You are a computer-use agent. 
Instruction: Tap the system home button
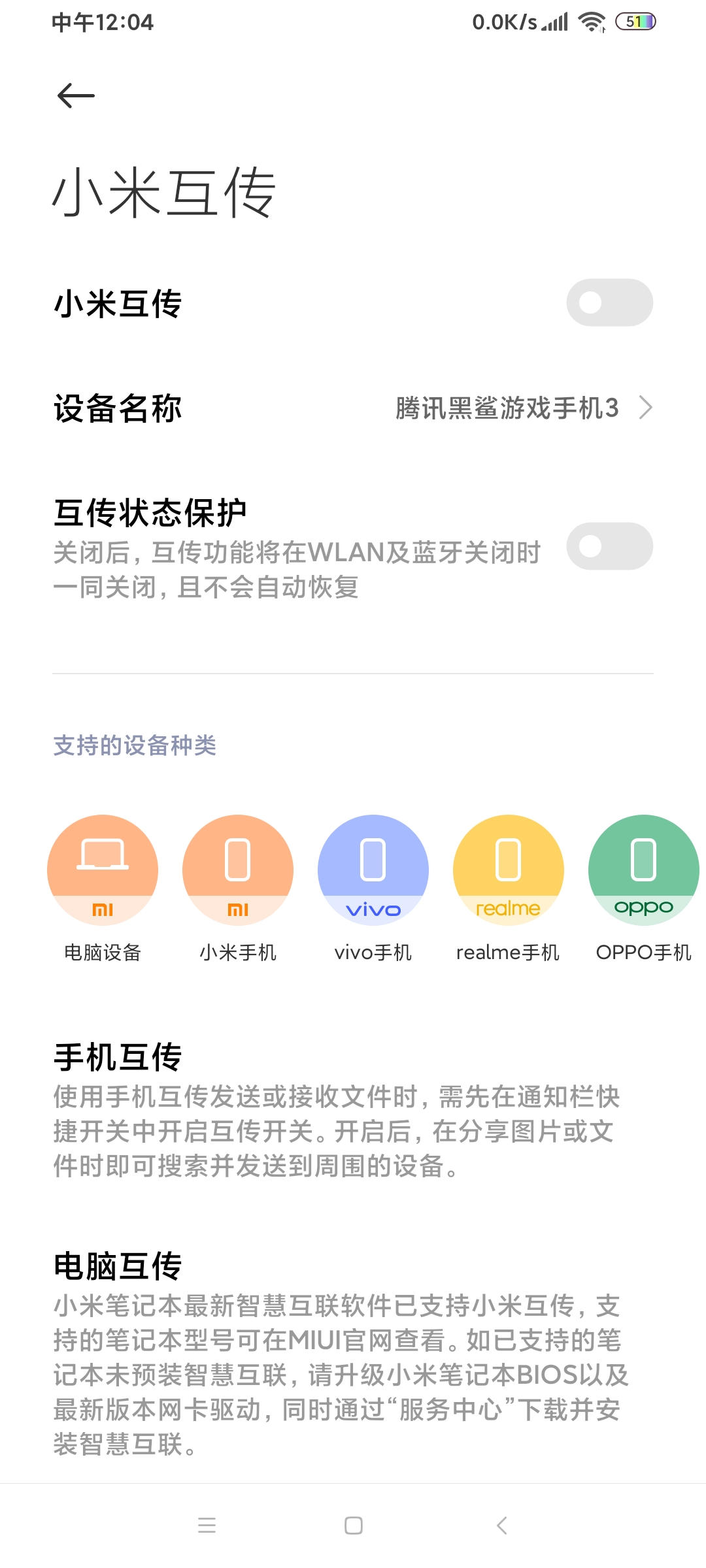tap(353, 1526)
